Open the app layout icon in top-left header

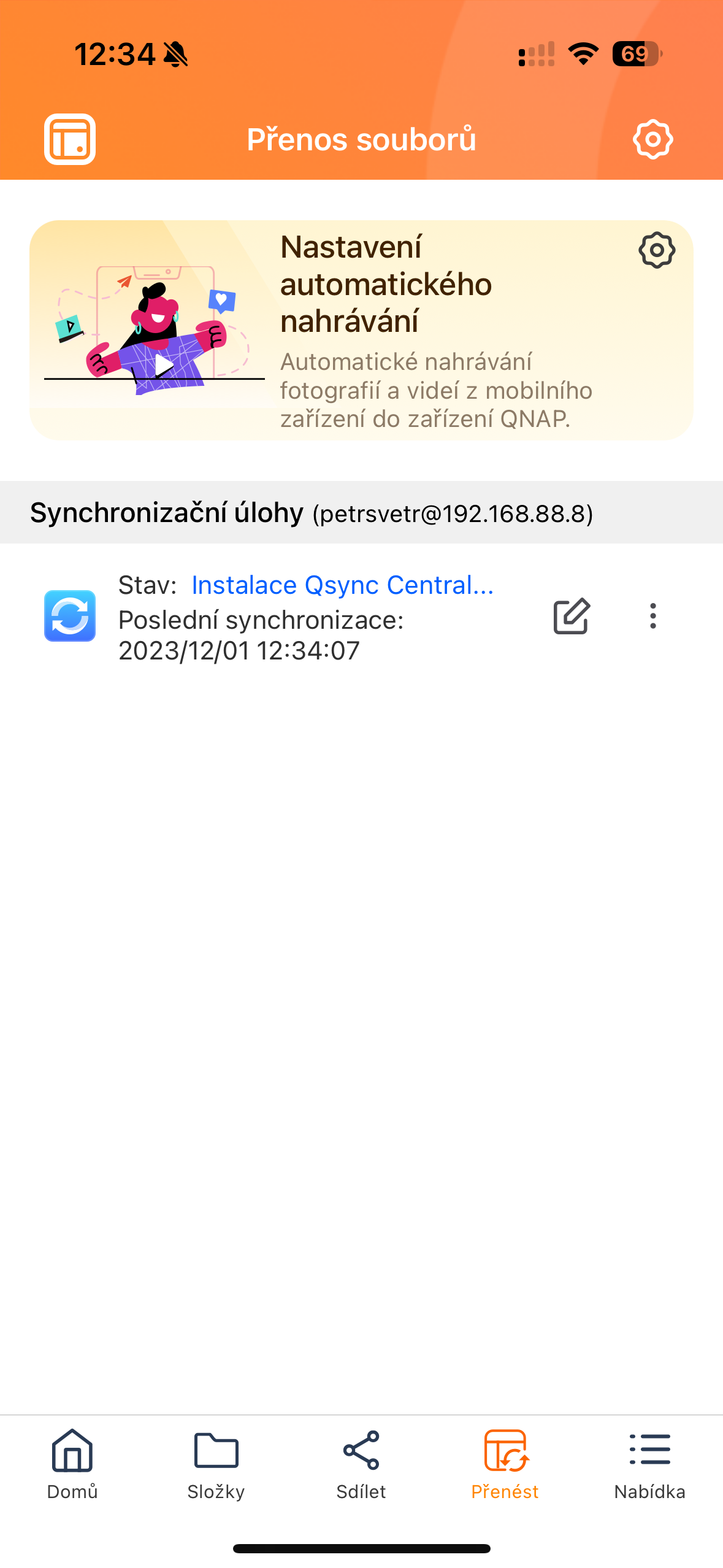point(69,138)
